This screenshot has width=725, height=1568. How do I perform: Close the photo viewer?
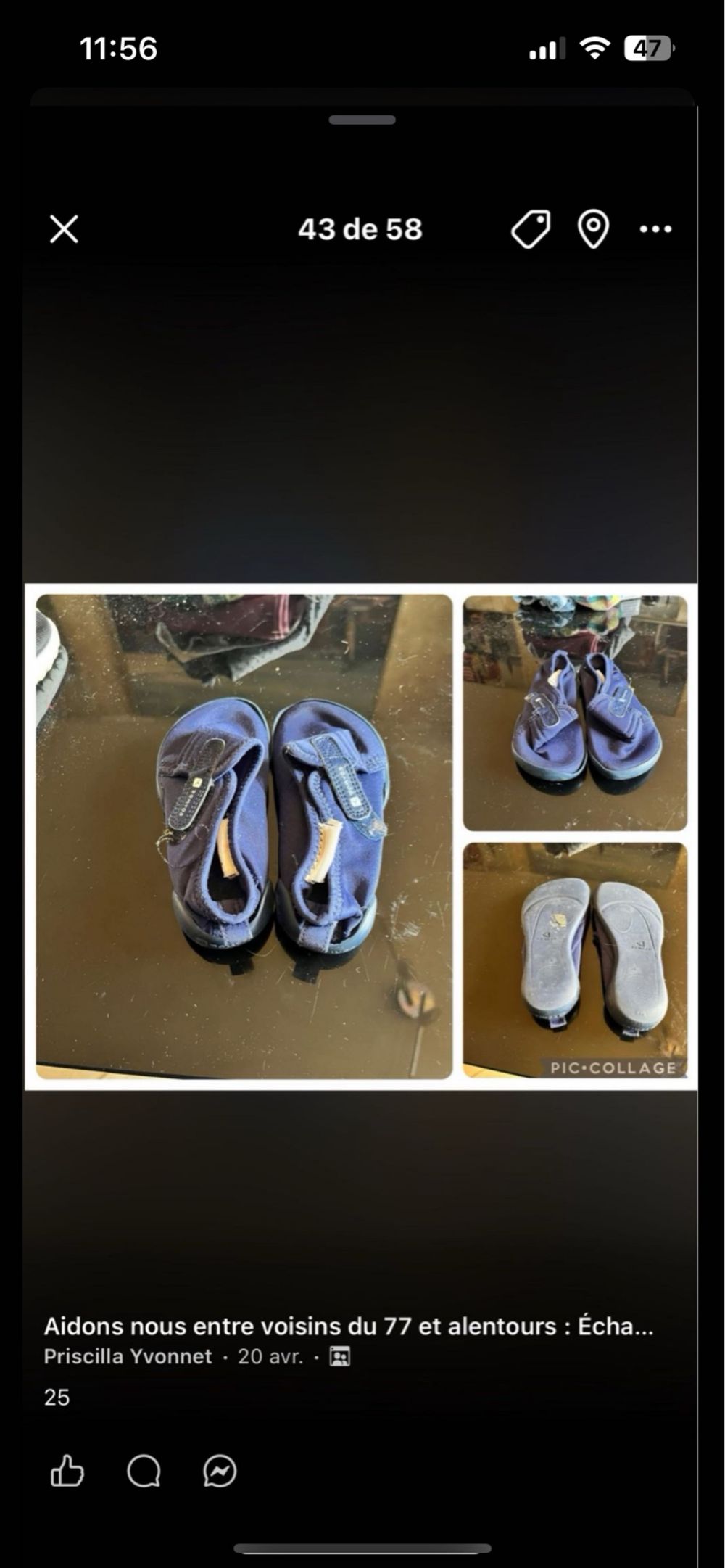(x=64, y=229)
